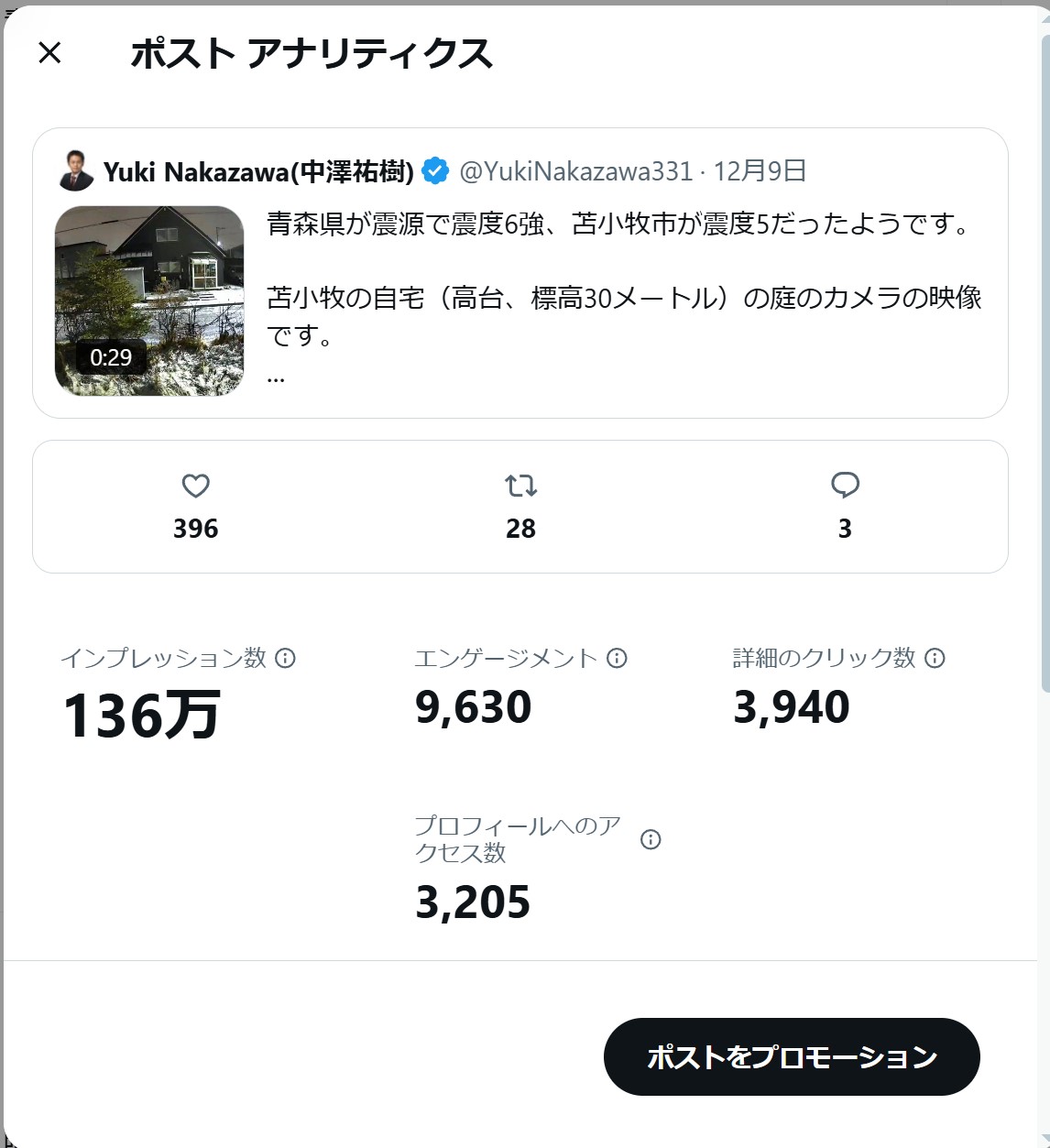Close the post analytics dialog
Screen dimensions: 1050x1148
click(49, 53)
